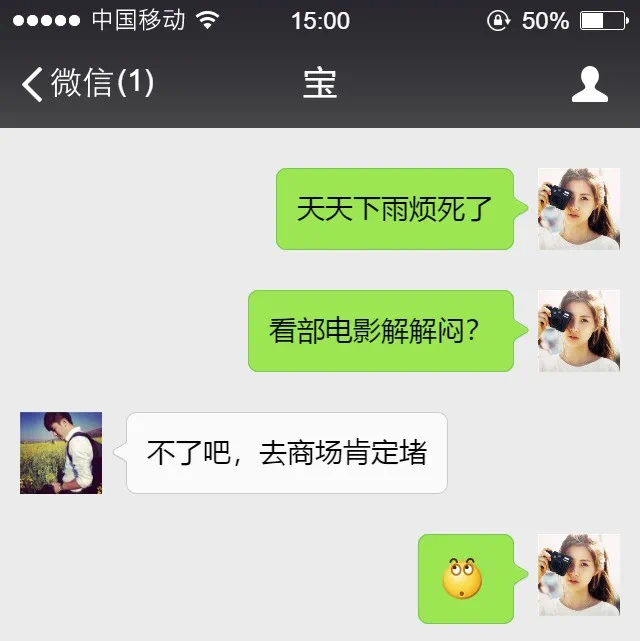Screen dimensions: 640x641
Task: Open the chat details person icon
Action: pyautogui.click(x=589, y=85)
